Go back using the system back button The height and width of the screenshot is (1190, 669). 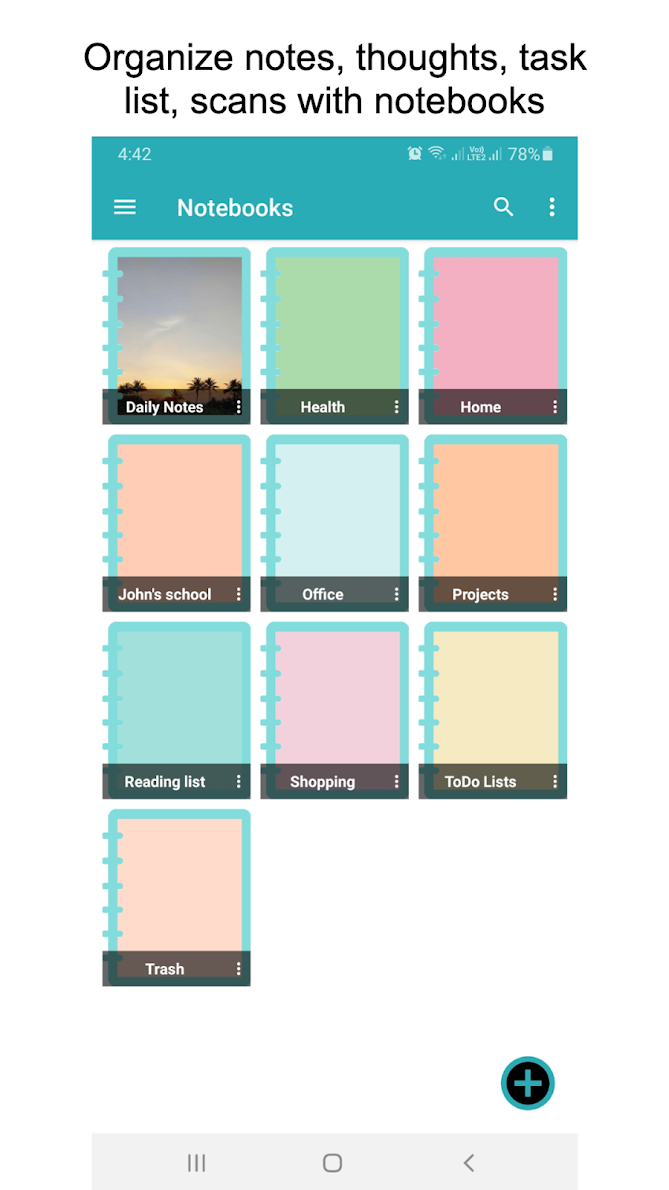click(x=469, y=1162)
